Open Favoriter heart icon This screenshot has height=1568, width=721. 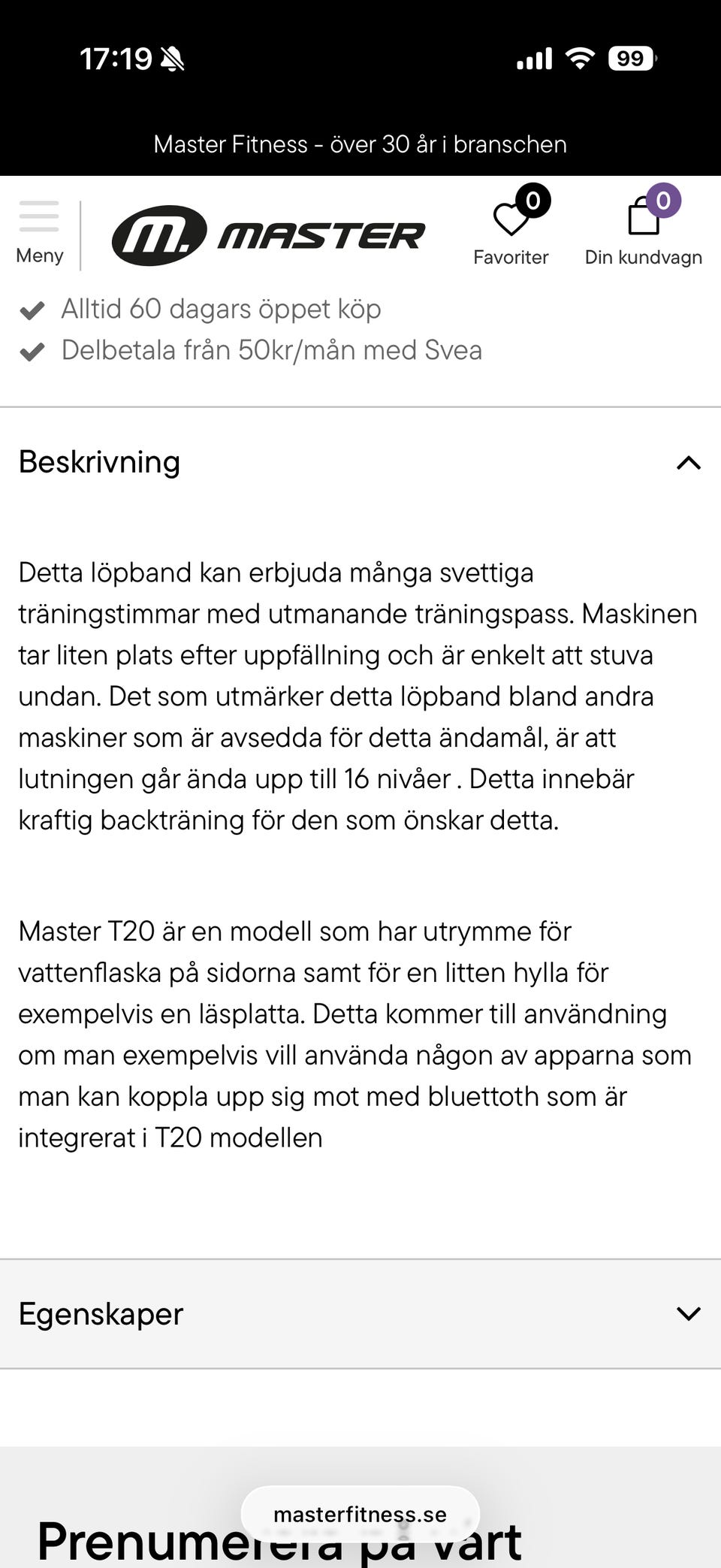pyautogui.click(x=511, y=226)
